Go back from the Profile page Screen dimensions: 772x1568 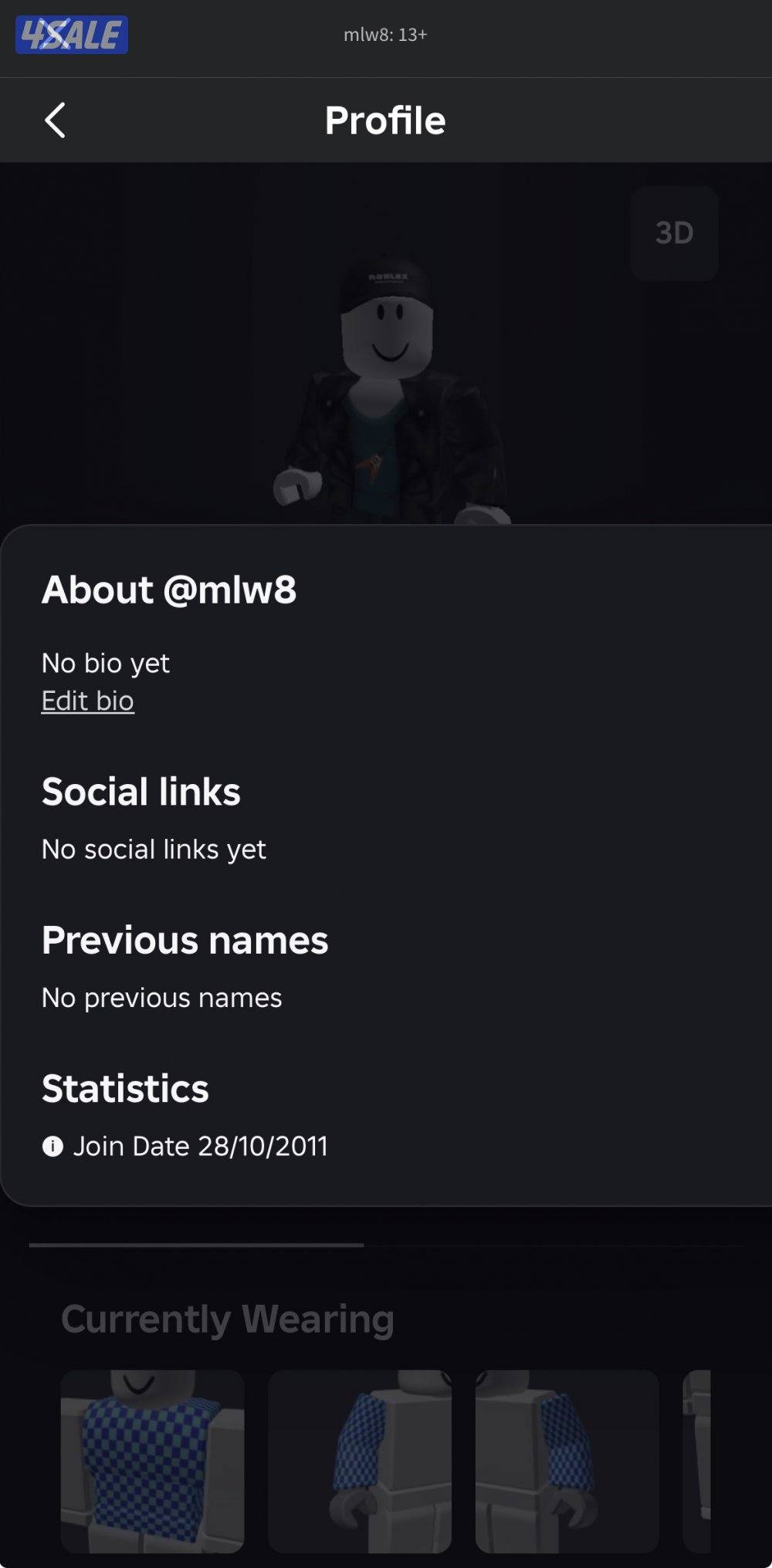coord(55,120)
